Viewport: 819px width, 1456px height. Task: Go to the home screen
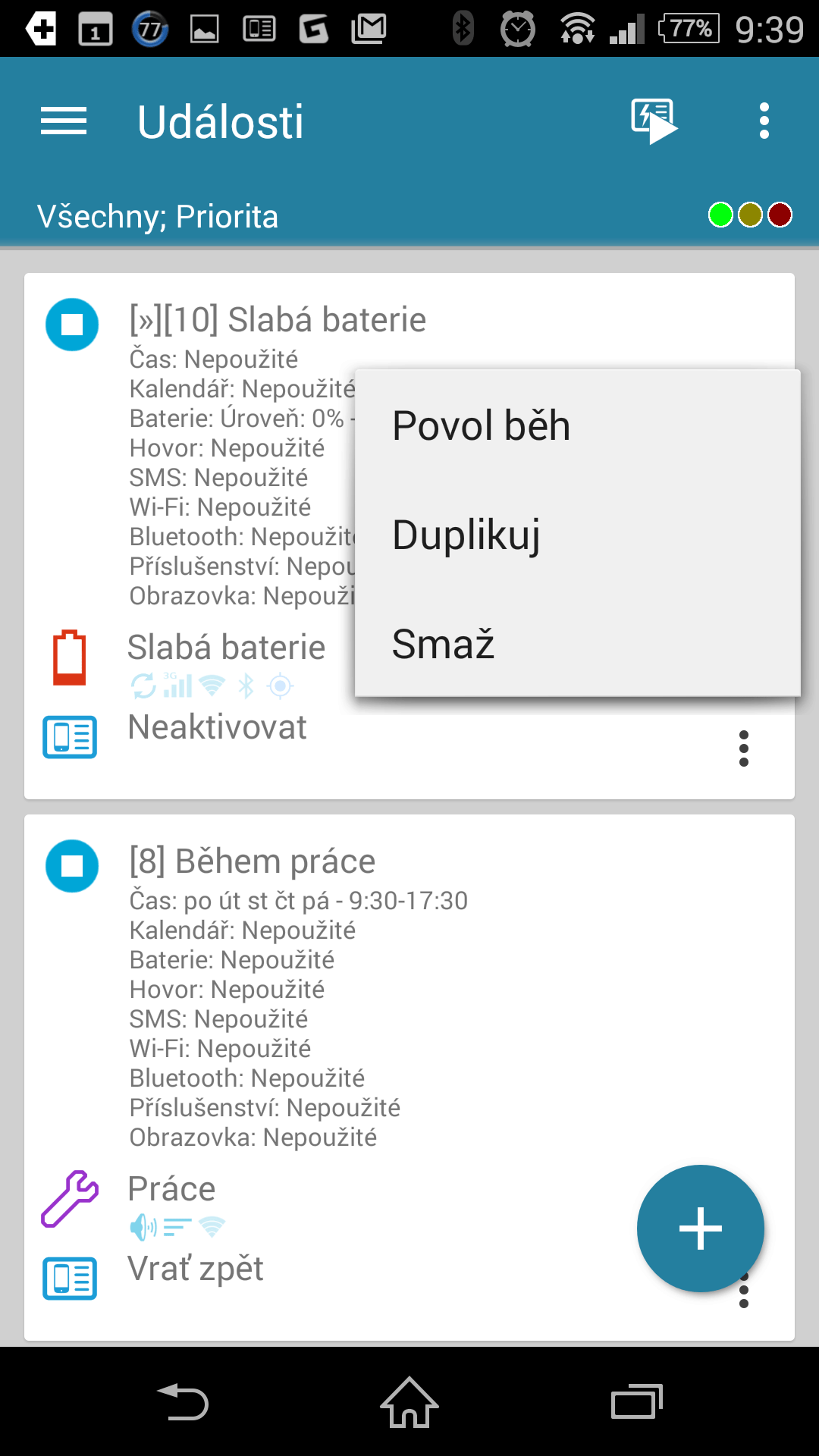(409, 1401)
